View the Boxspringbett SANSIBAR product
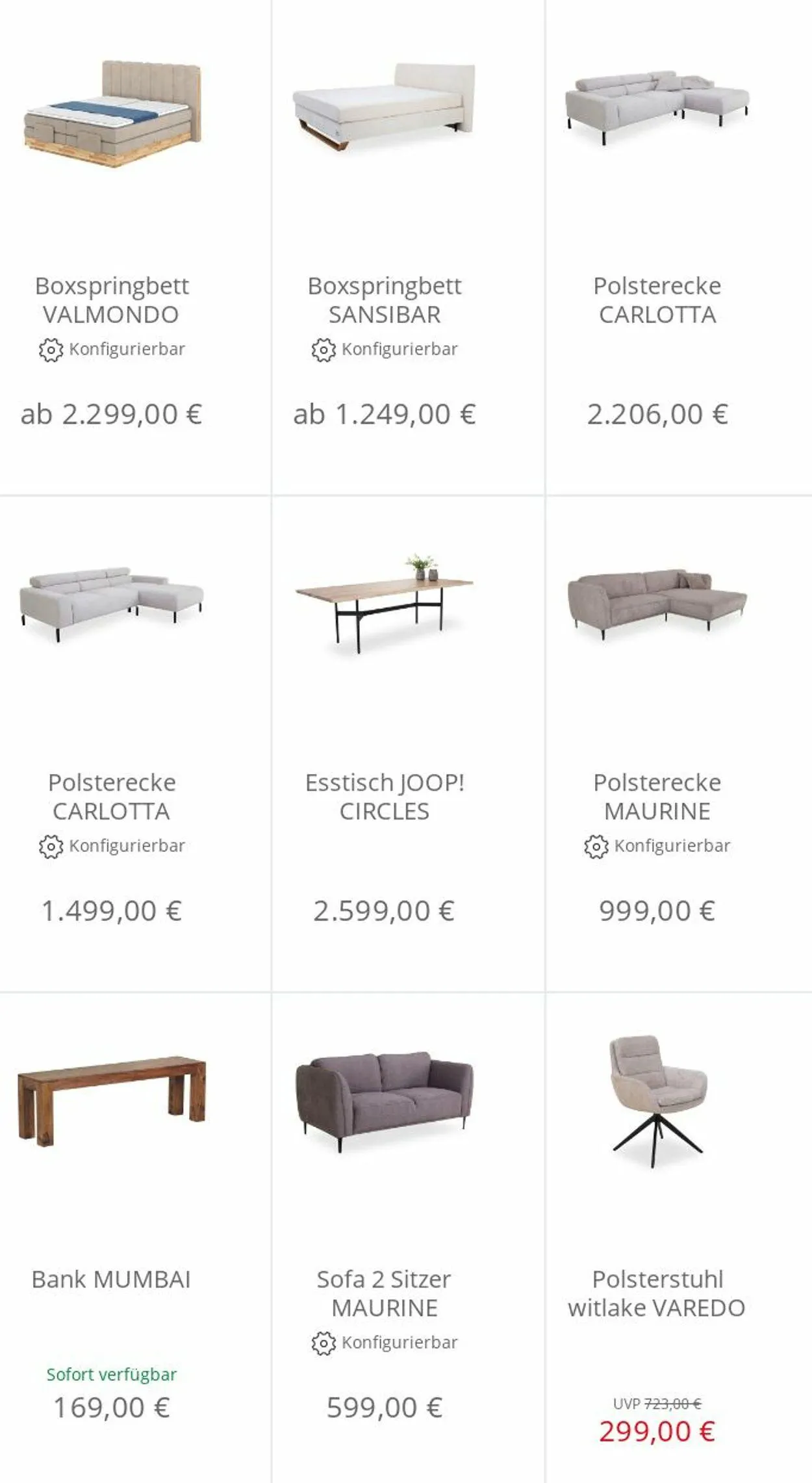812x1483 pixels. 384,300
